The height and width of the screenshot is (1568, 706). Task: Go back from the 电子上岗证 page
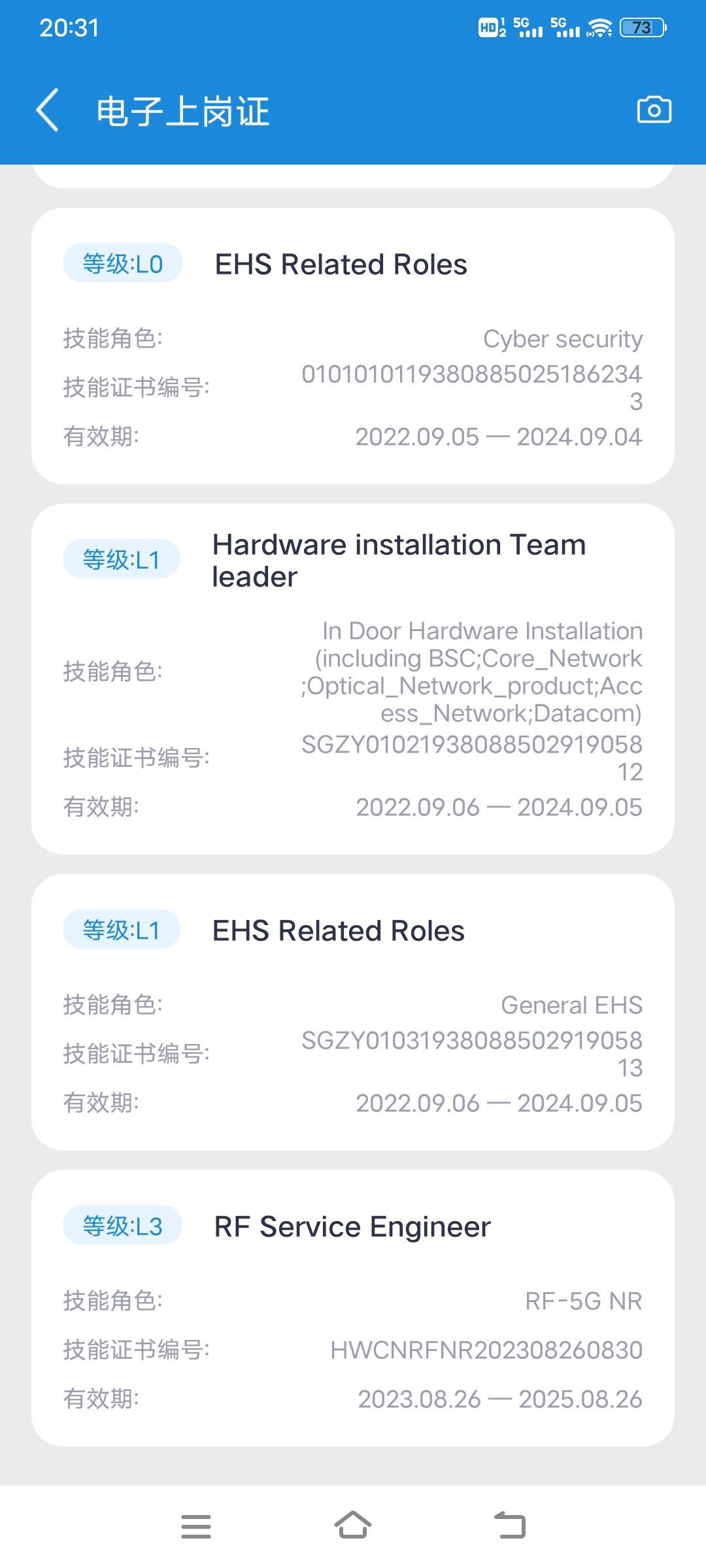[x=48, y=110]
